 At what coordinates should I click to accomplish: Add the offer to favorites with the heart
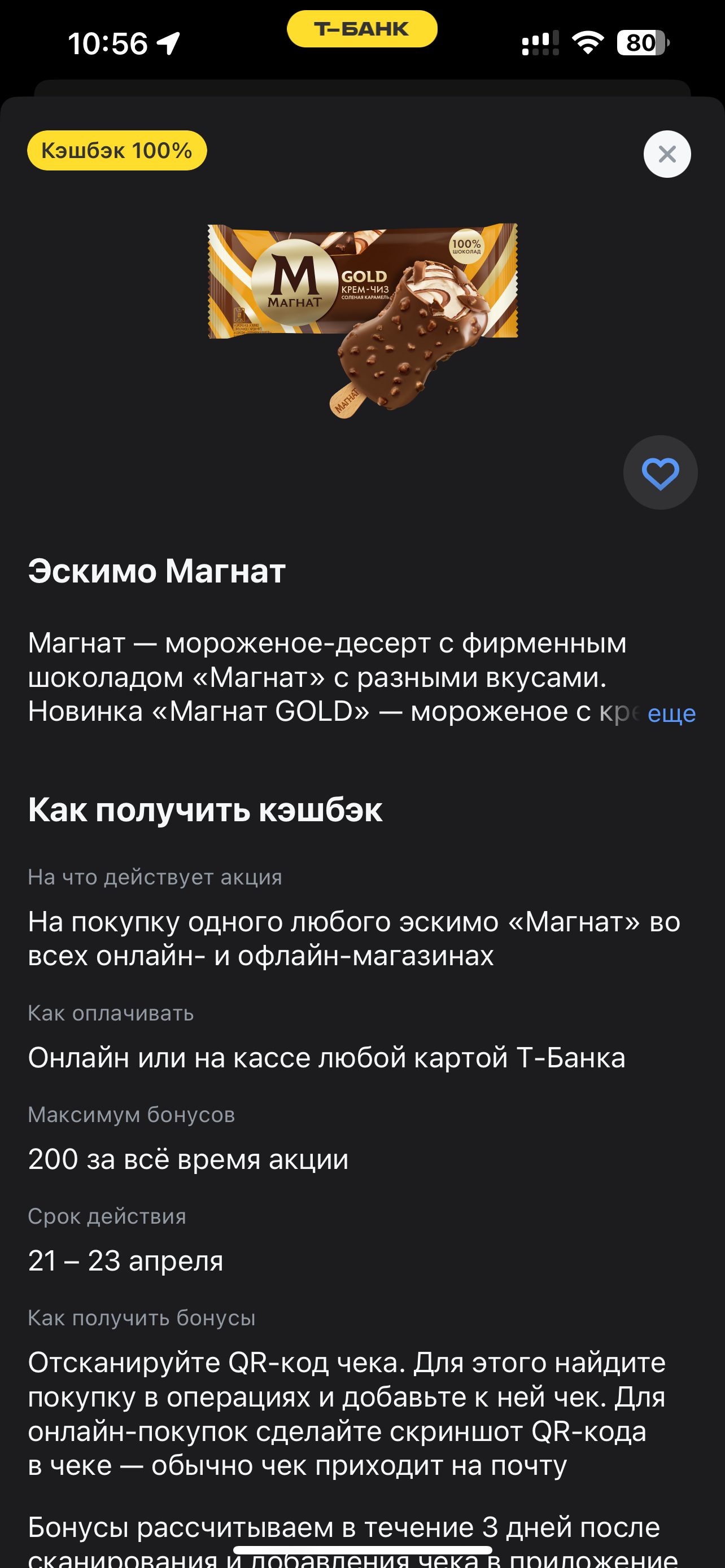tap(660, 473)
